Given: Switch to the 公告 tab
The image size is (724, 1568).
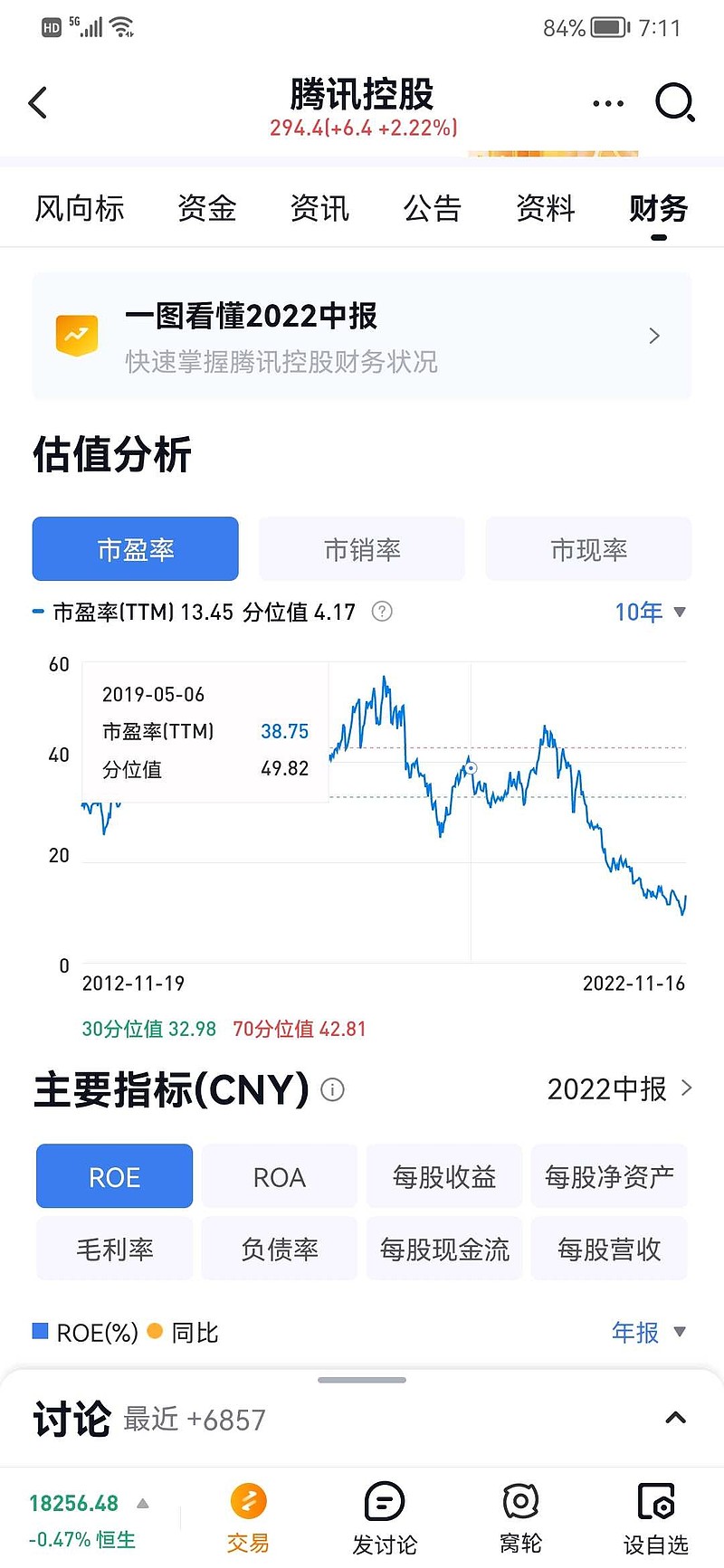Looking at the screenshot, I should click(433, 208).
